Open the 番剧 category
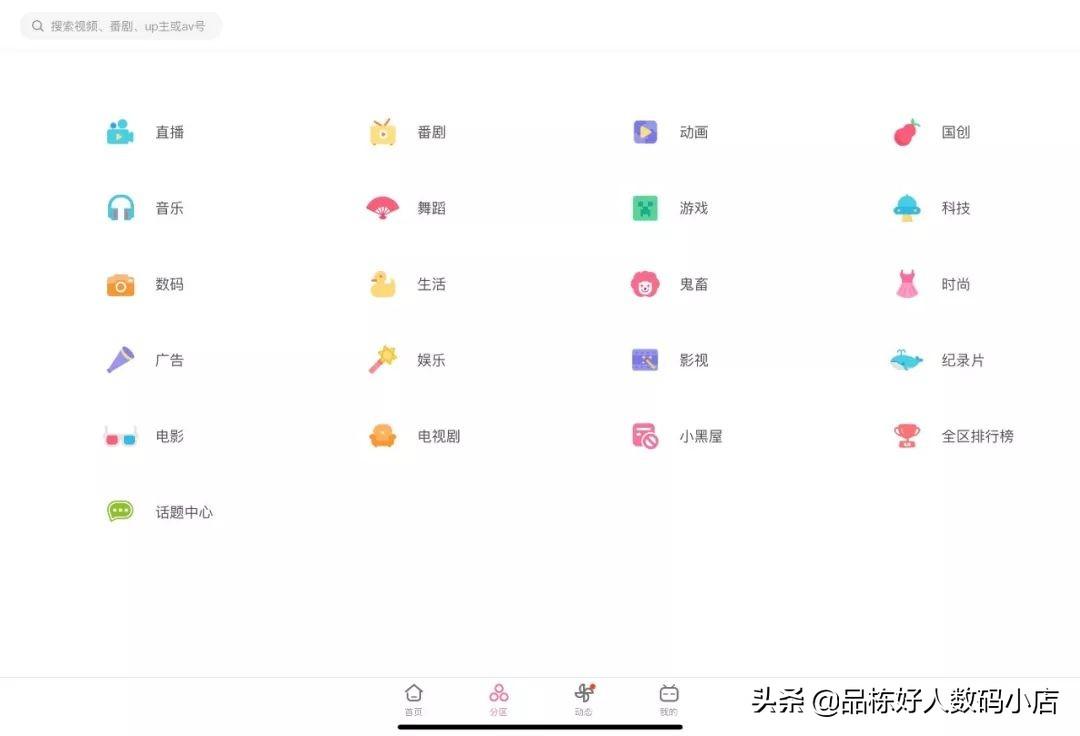The height and width of the screenshot is (736, 1080). pyautogui.click(x=408, y=132)
